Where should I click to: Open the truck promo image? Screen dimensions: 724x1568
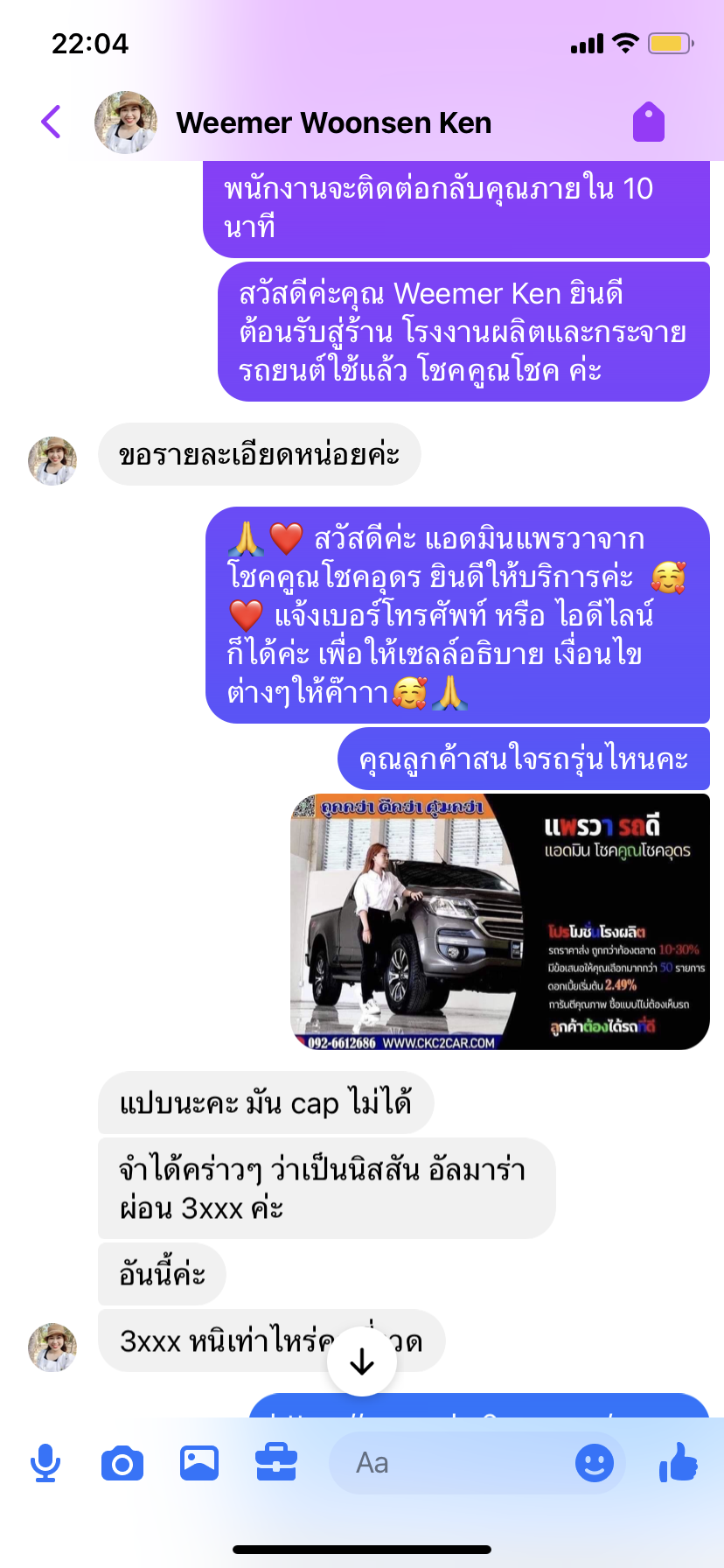499,921
